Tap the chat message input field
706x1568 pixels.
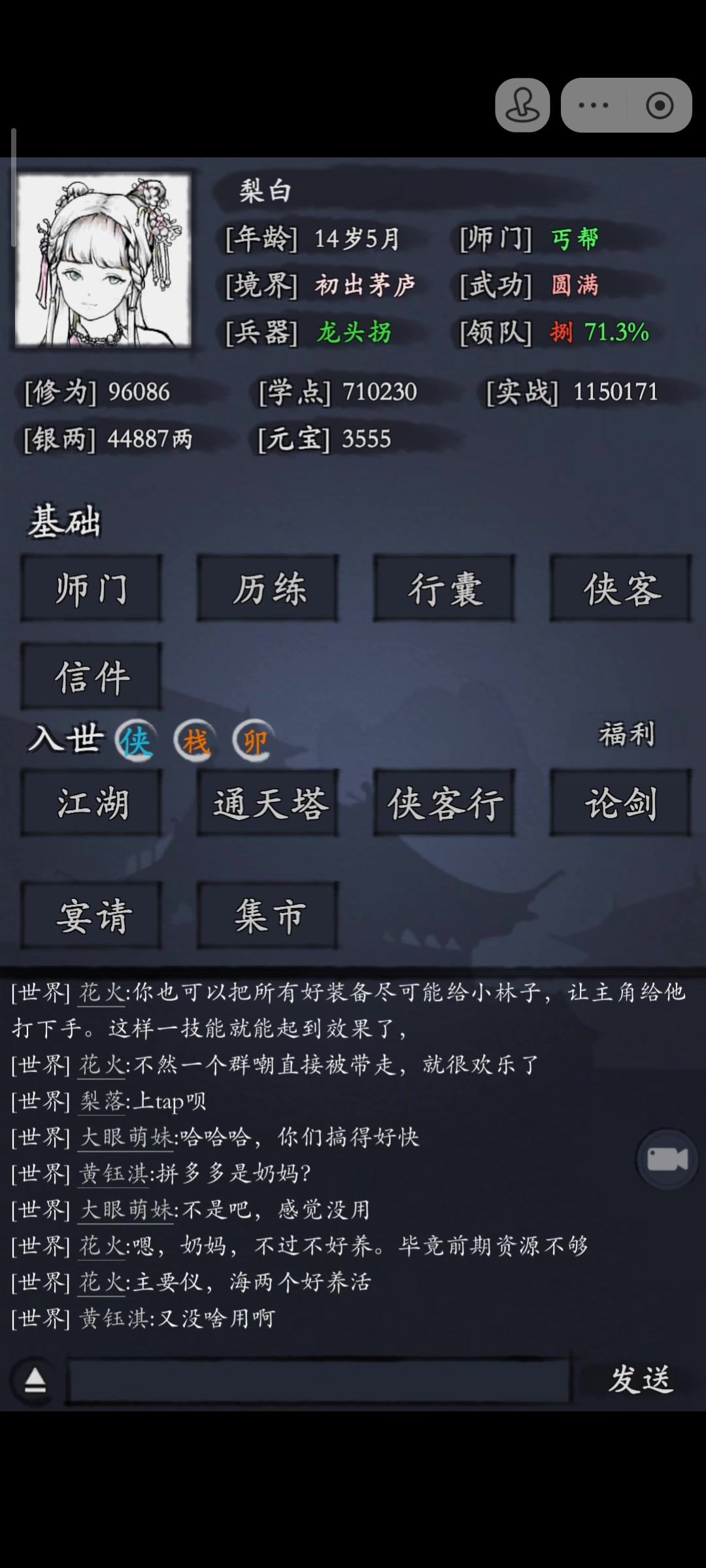coord(319,1381)
